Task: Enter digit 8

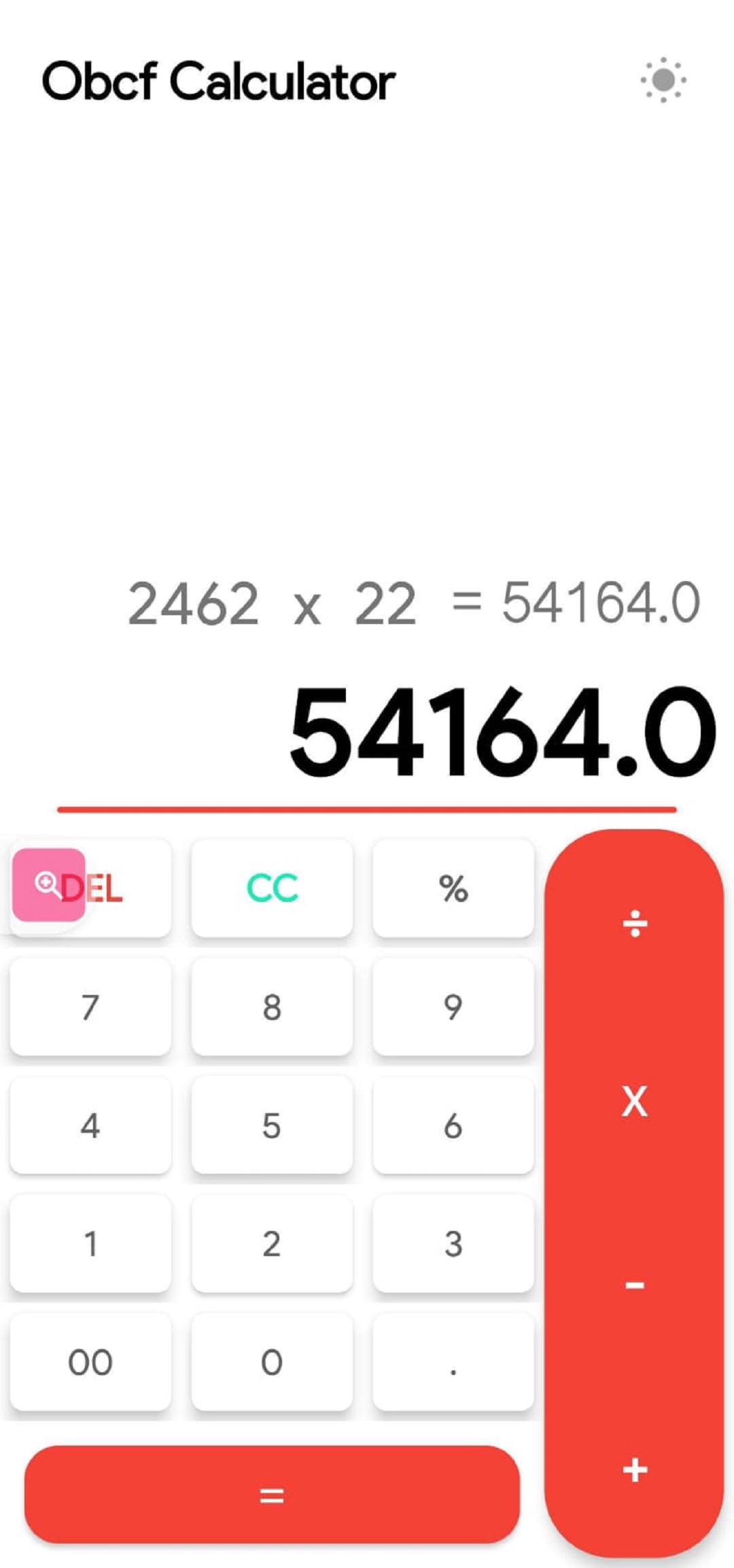Action: pyautogui.click(x=272, y=1007)
